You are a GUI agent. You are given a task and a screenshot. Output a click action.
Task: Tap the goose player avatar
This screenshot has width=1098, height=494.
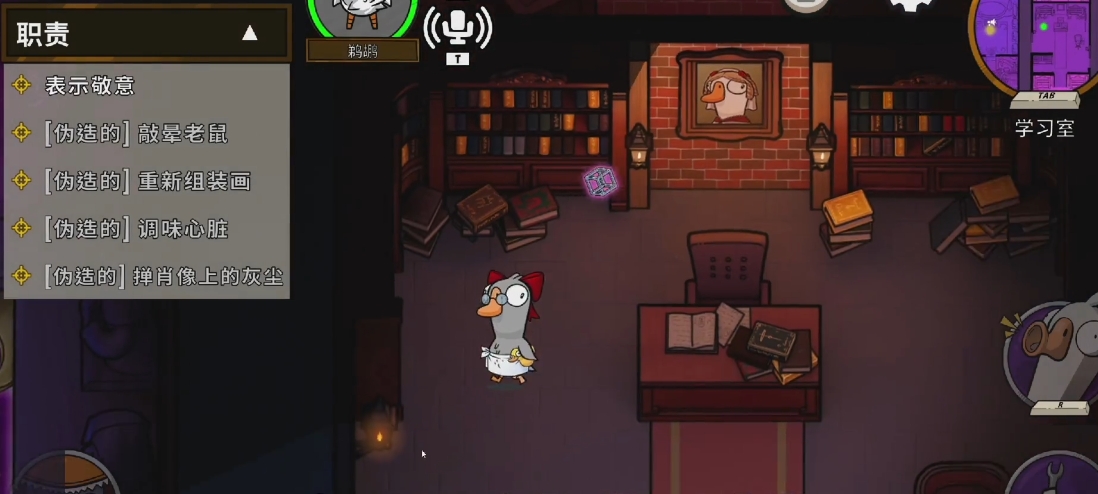tap(362, 15)
